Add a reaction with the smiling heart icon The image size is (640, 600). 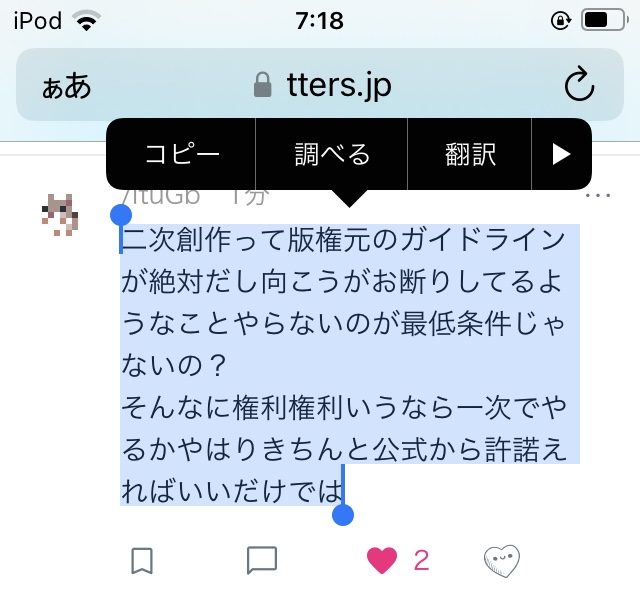502,561
